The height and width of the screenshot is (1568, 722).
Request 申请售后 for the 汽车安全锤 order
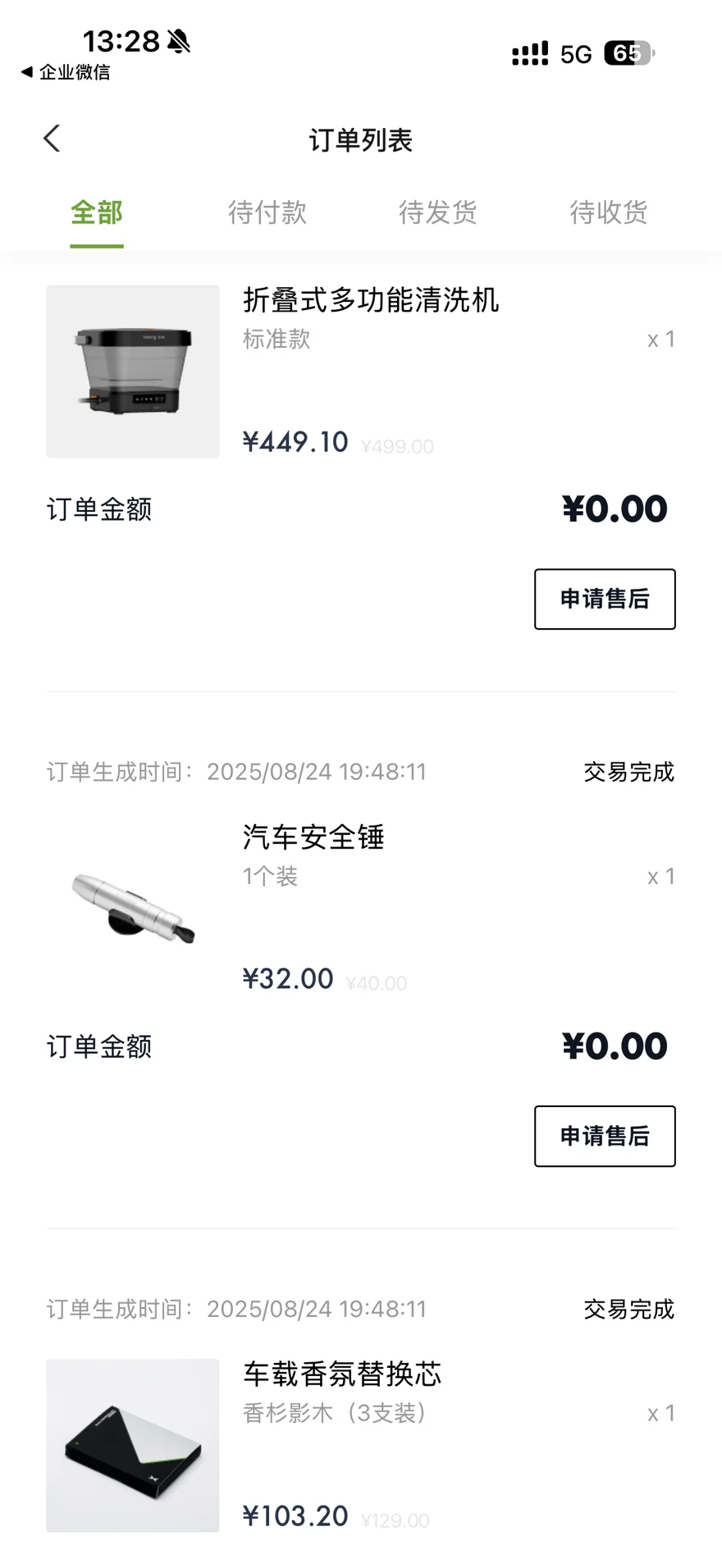(x=605, y=1137)
